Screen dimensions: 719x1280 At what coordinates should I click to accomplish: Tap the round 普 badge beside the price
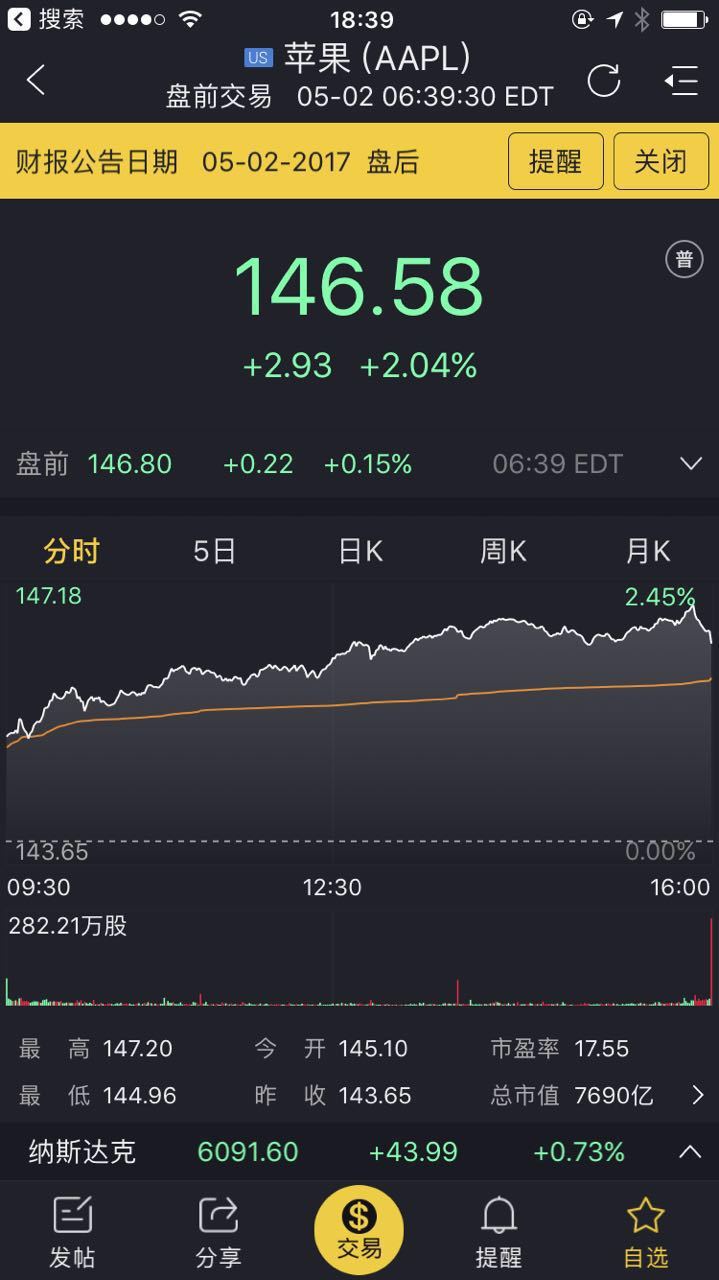pos(684,260)
